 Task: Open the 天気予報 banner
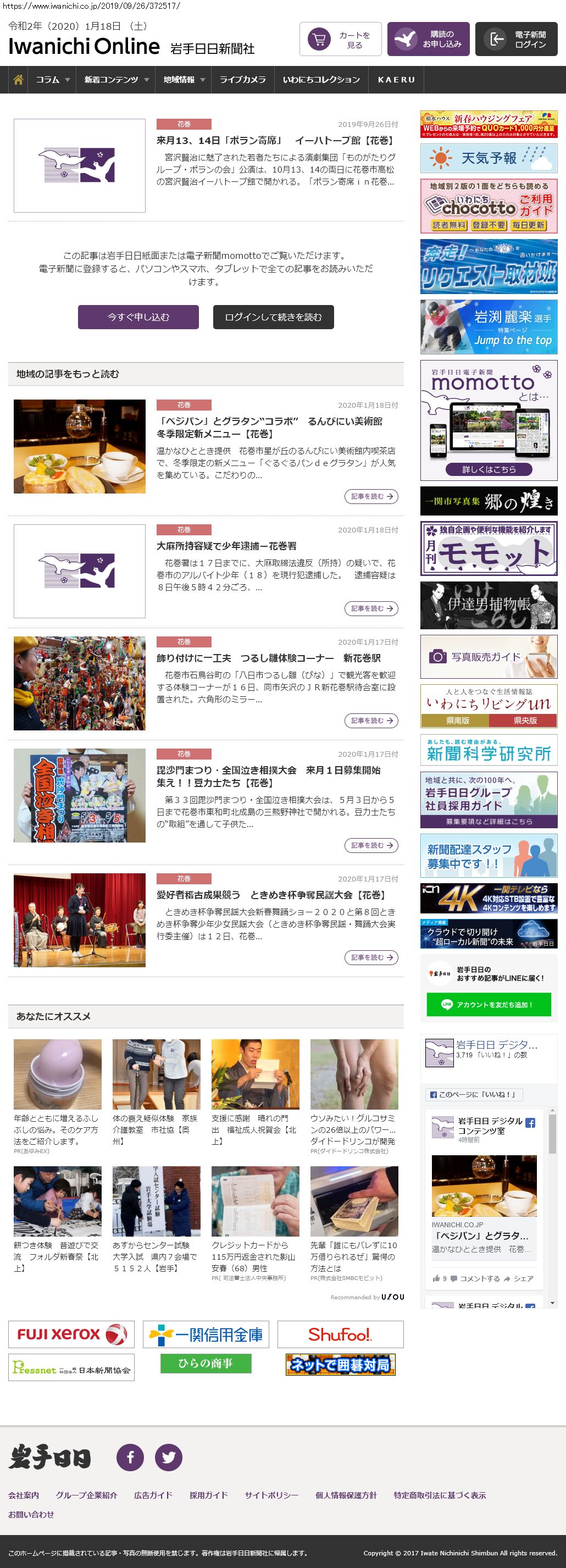[488, 159]
